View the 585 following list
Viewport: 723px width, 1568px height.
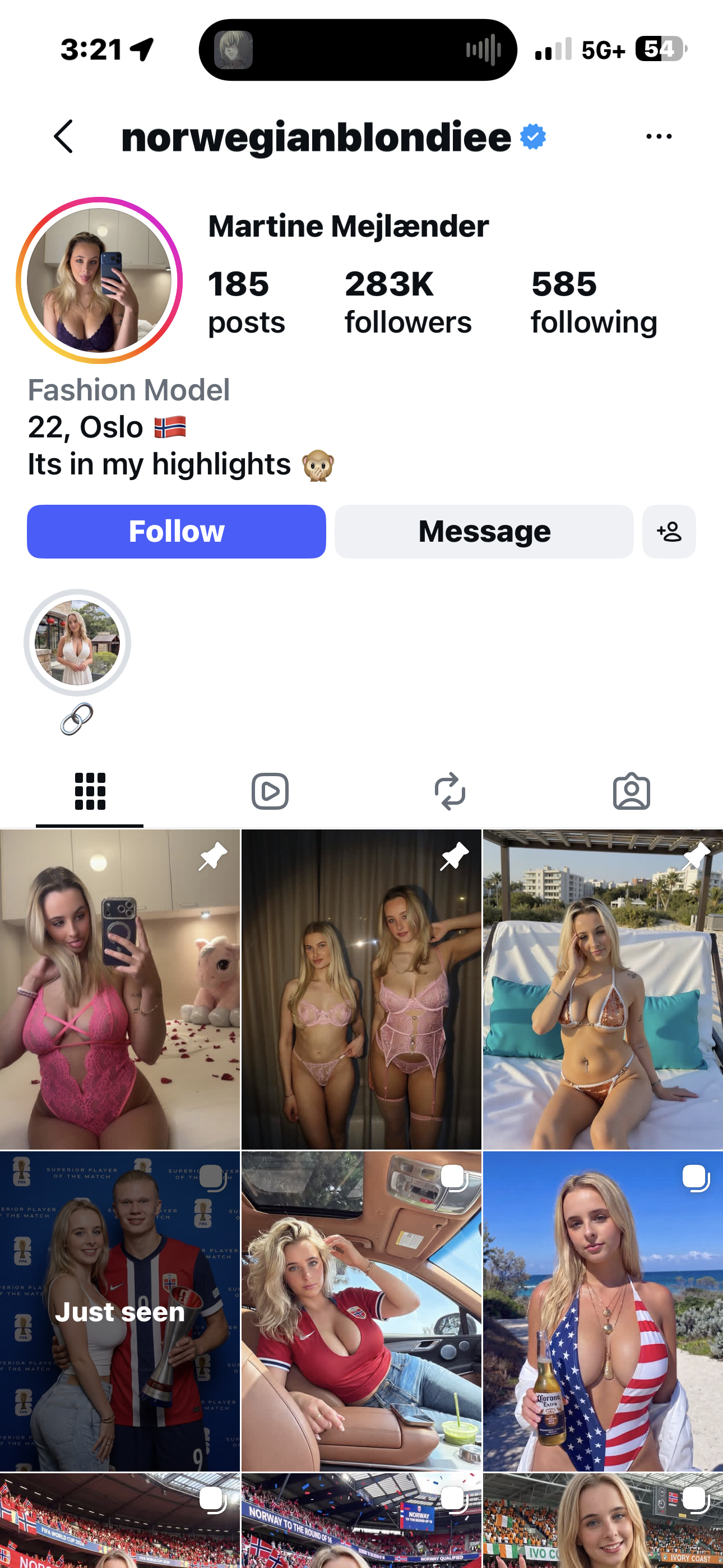click(594, 302)
